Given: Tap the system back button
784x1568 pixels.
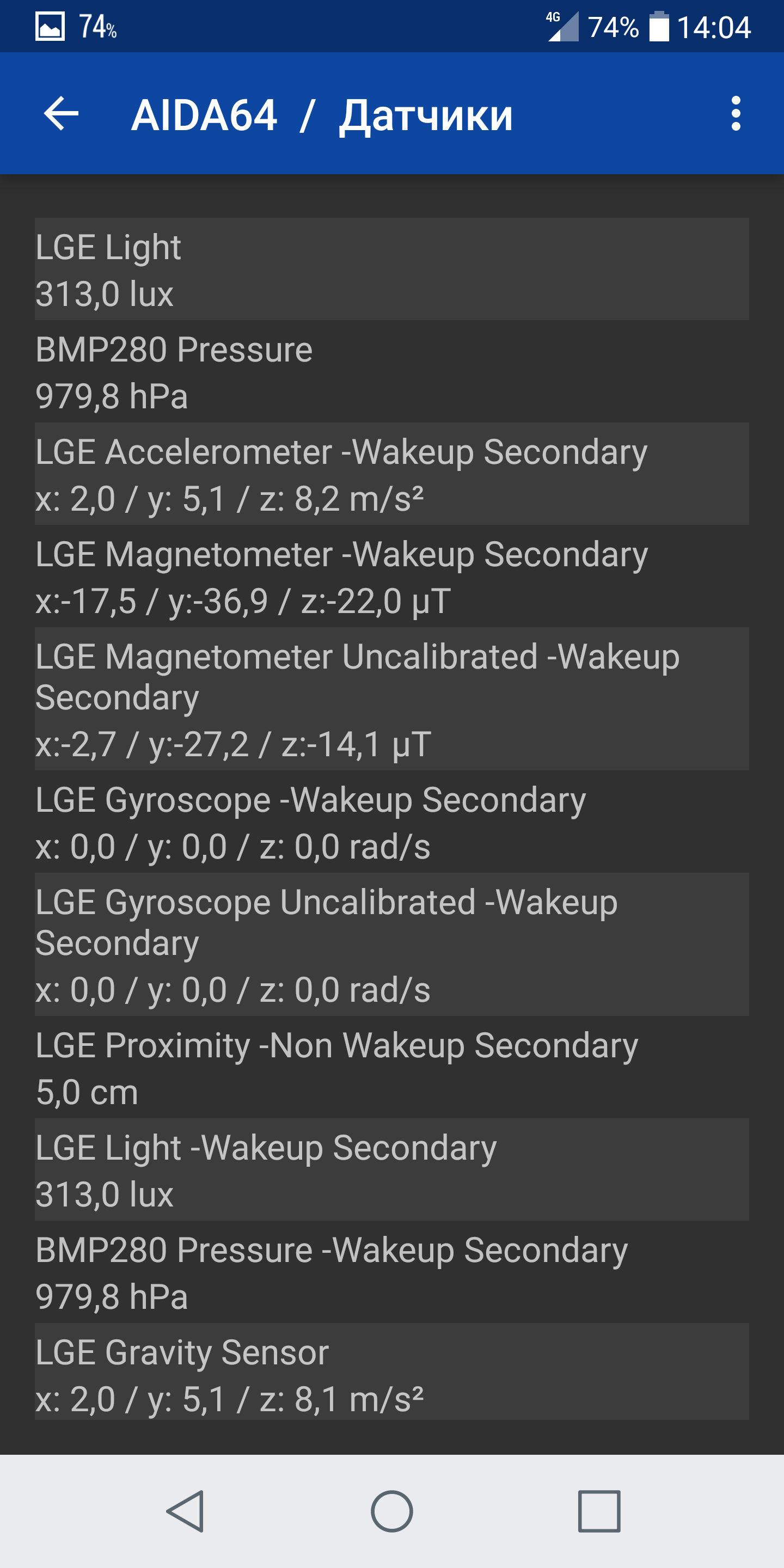Looking at the screenshot, I should 185,1511.
